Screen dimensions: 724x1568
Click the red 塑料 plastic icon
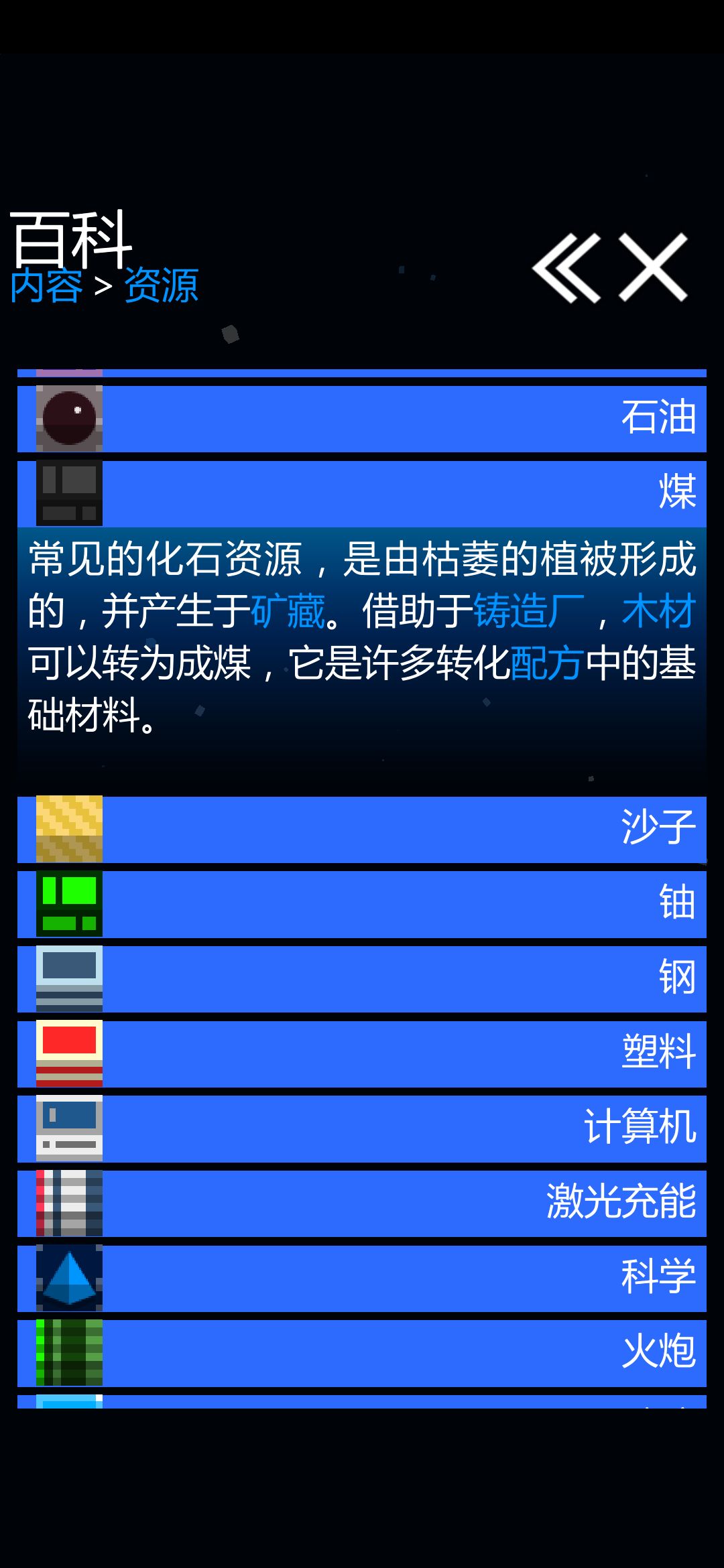69,1053
